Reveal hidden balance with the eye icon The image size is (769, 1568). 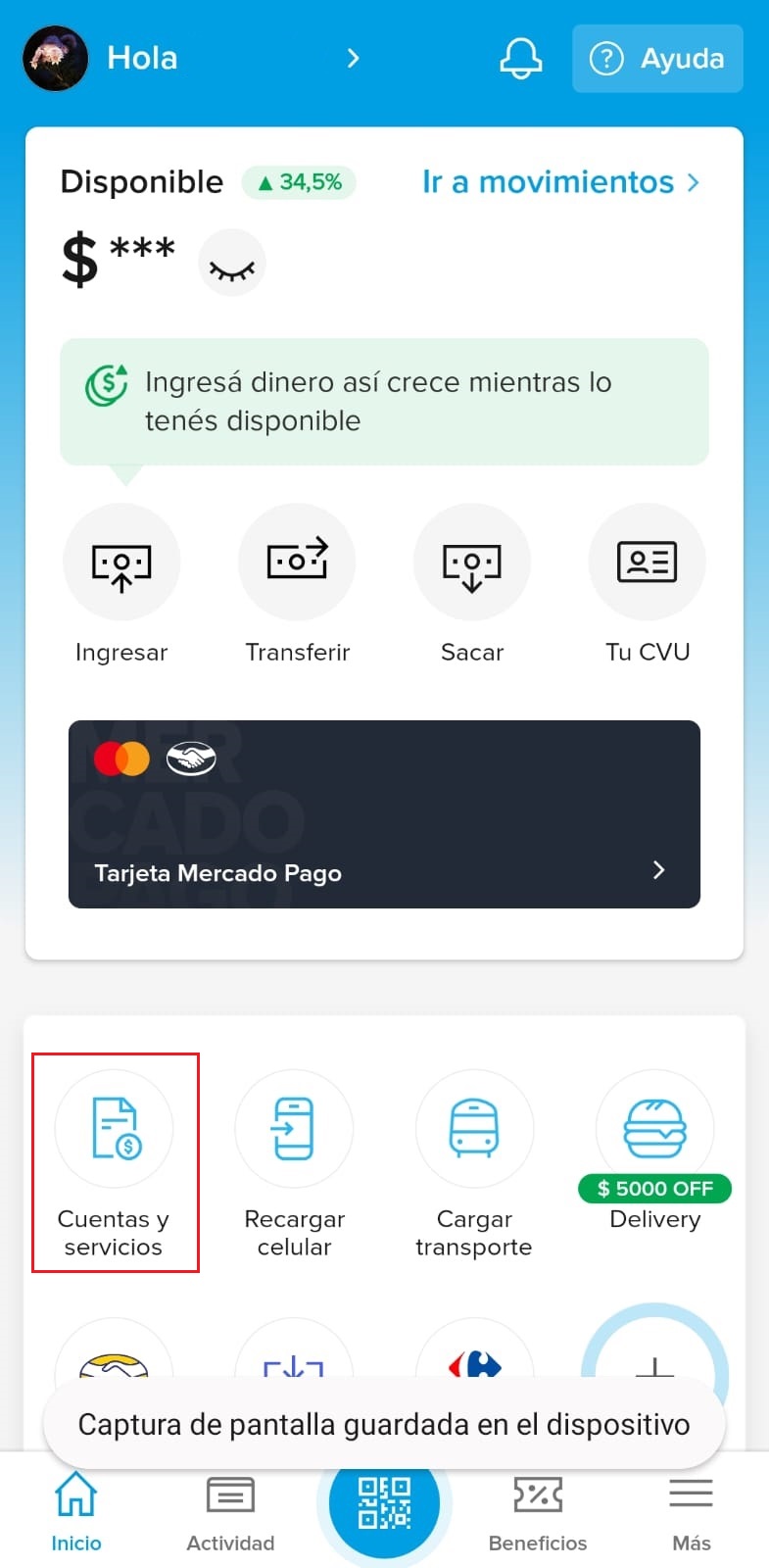(232, 264)
